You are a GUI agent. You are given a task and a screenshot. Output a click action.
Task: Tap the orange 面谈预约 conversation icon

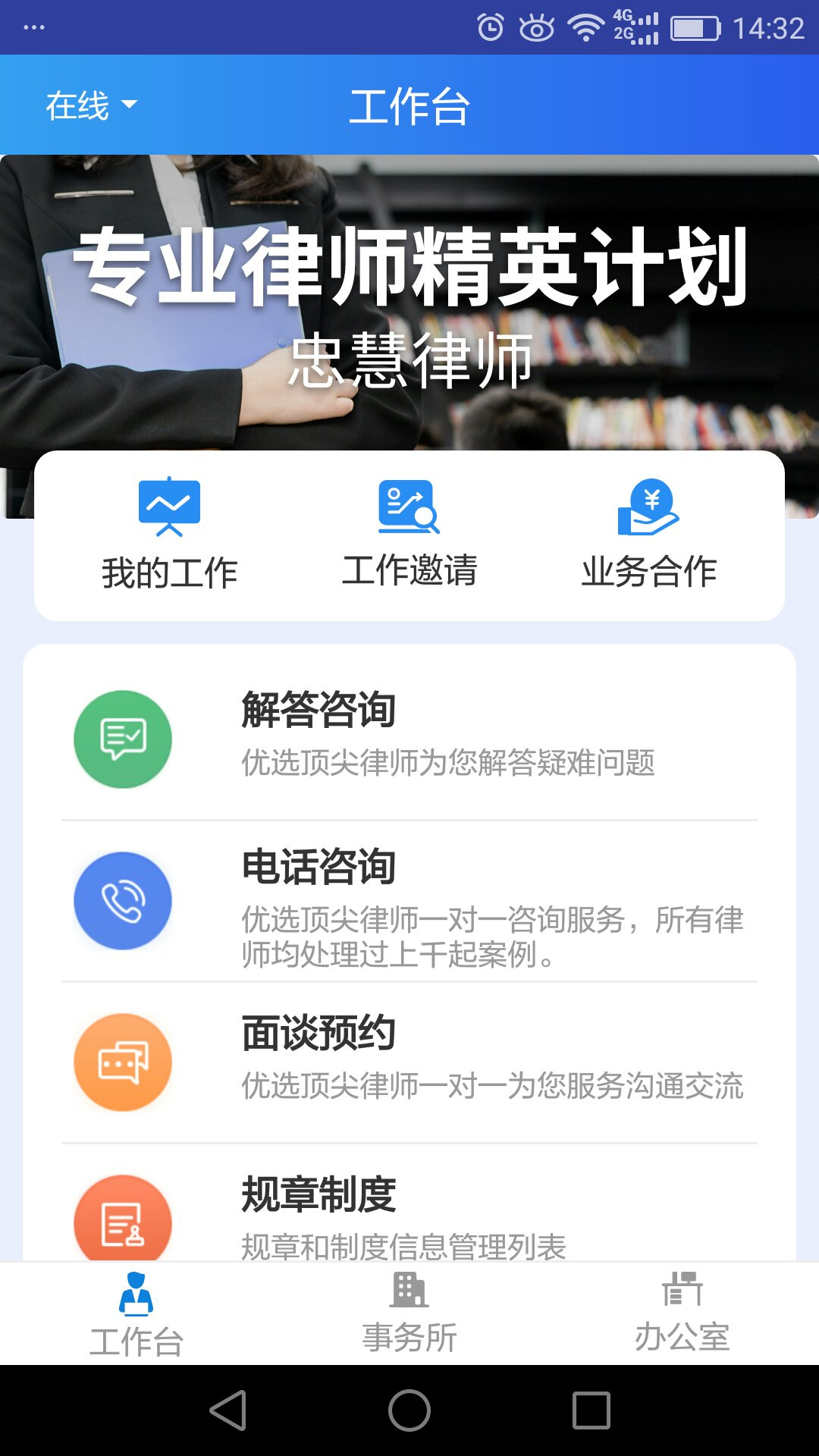[123, 1062]
